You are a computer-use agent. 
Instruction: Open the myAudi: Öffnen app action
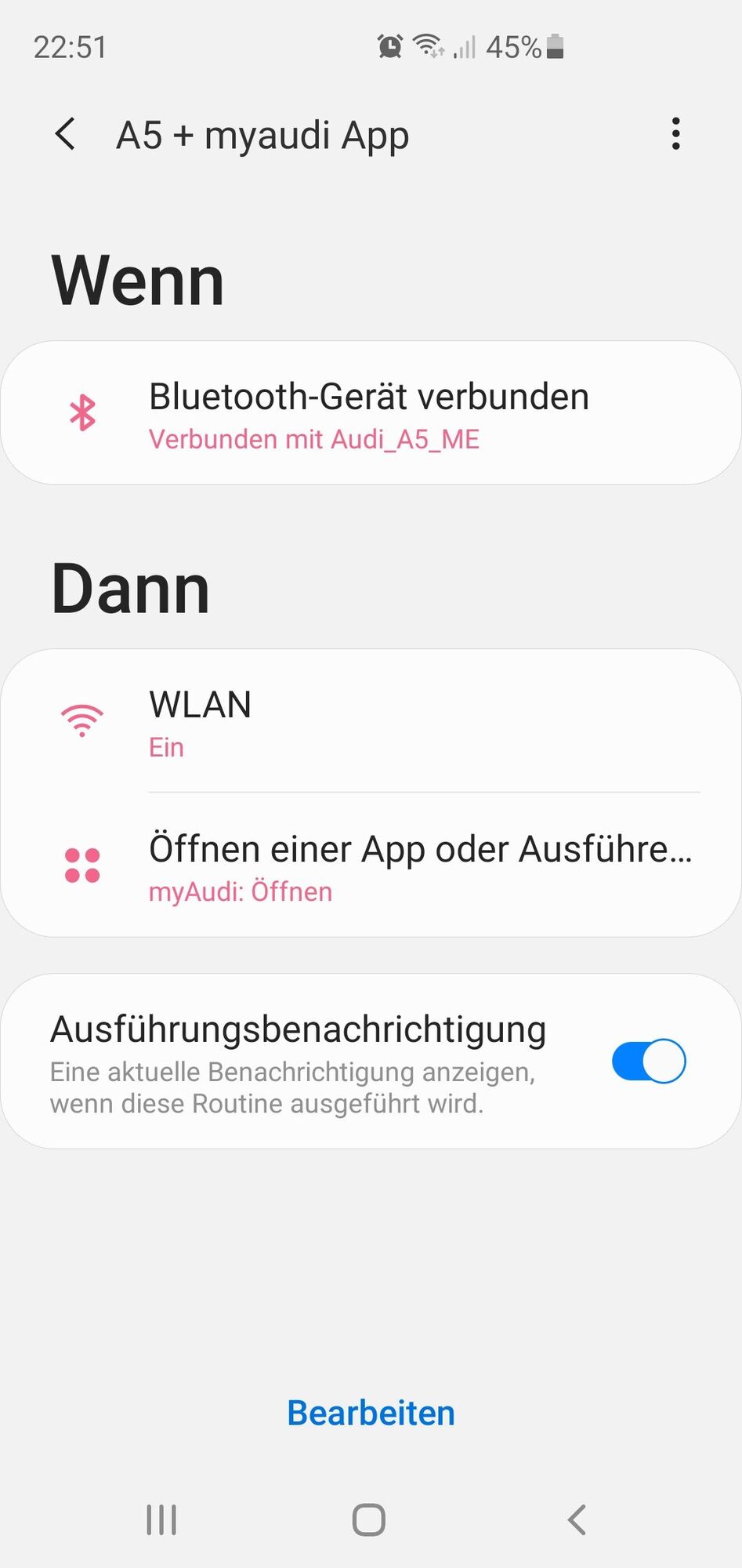370,867
